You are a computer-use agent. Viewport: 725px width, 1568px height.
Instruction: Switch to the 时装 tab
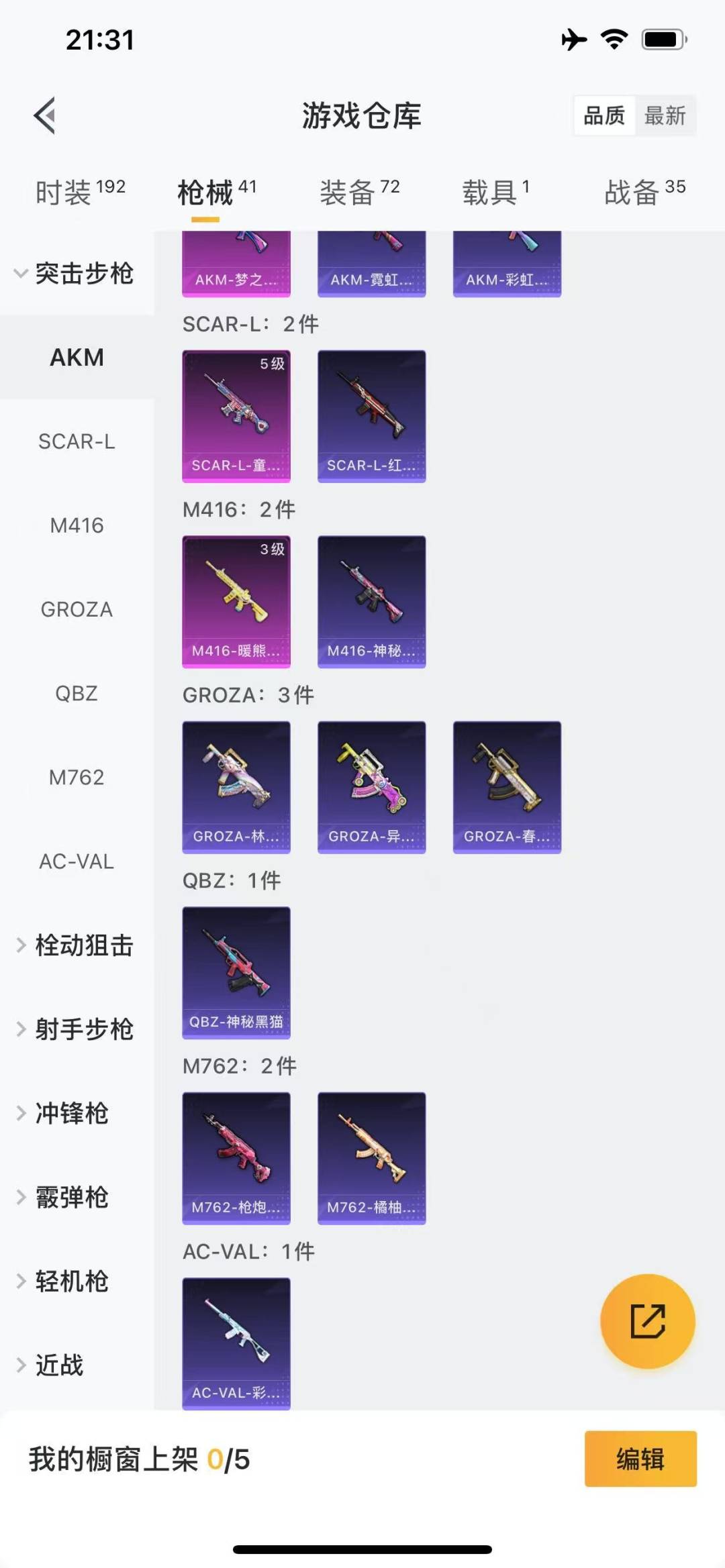tap(80, 193)
